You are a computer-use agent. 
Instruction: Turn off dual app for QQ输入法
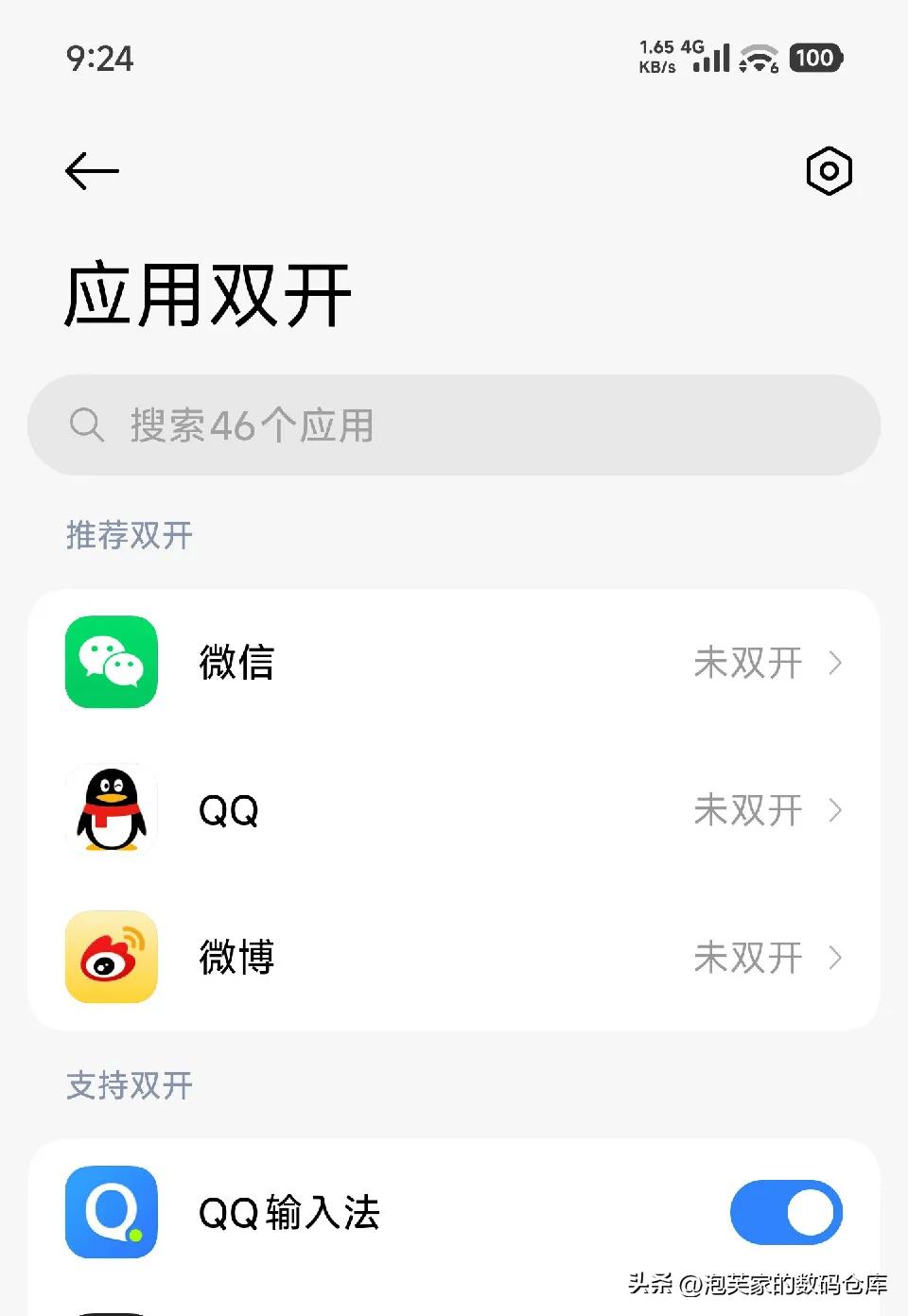(785, 1212)
